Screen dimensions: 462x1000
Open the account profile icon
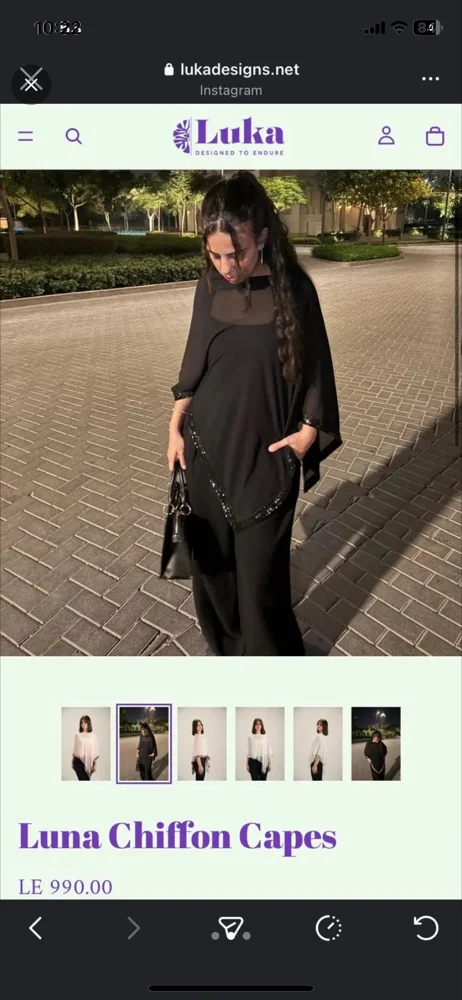click(x=386, y=135)
